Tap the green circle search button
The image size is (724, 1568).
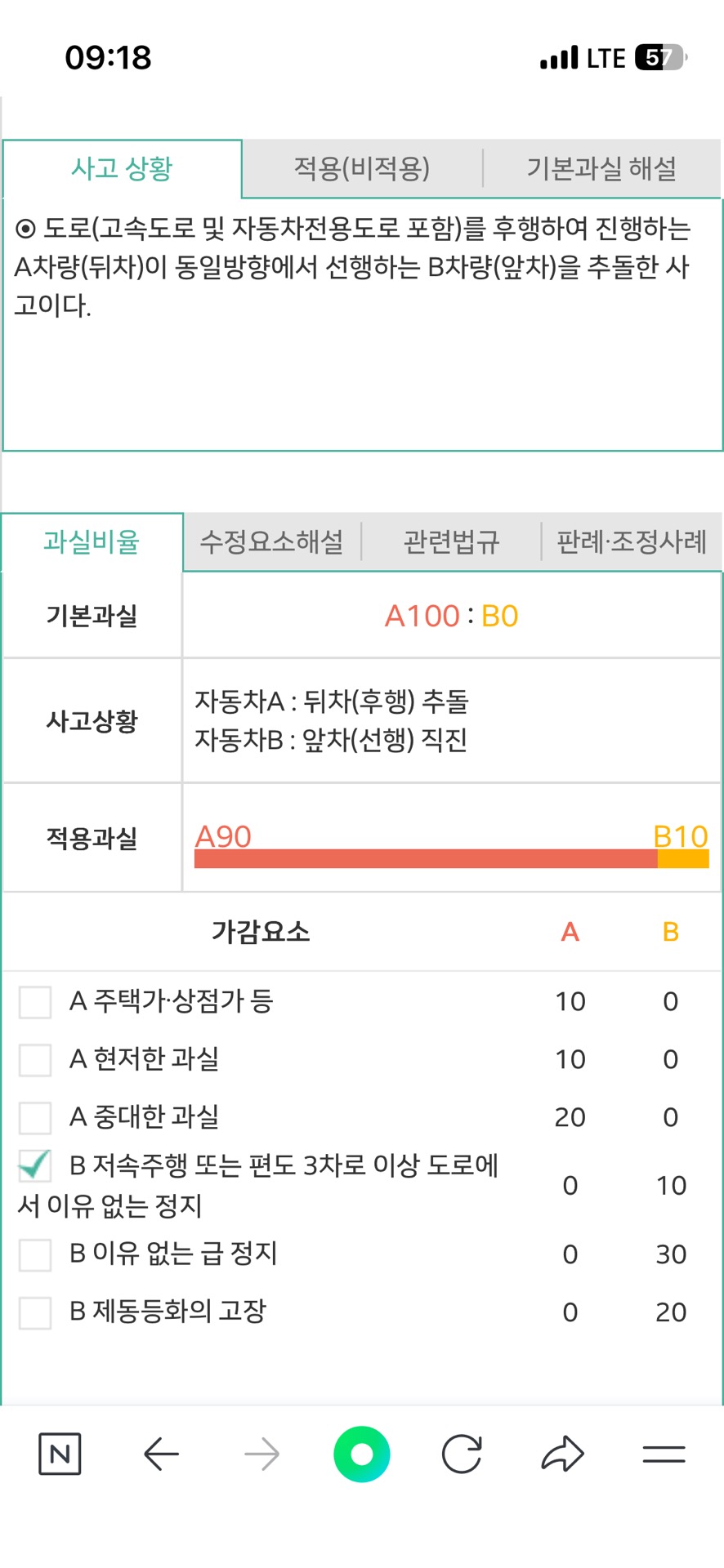coord(361,1454)
